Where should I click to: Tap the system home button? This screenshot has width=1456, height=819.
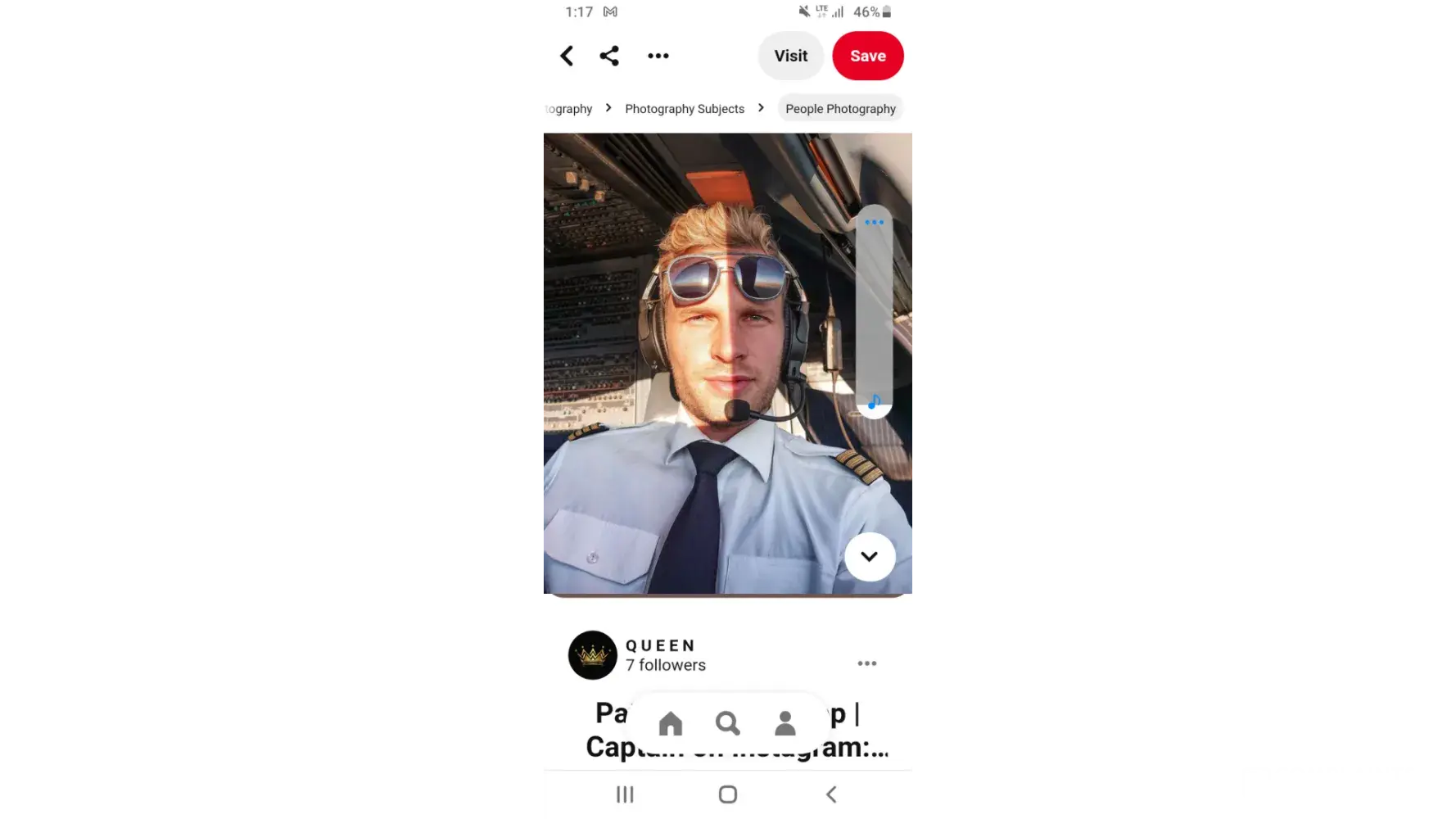pos(727,794)
